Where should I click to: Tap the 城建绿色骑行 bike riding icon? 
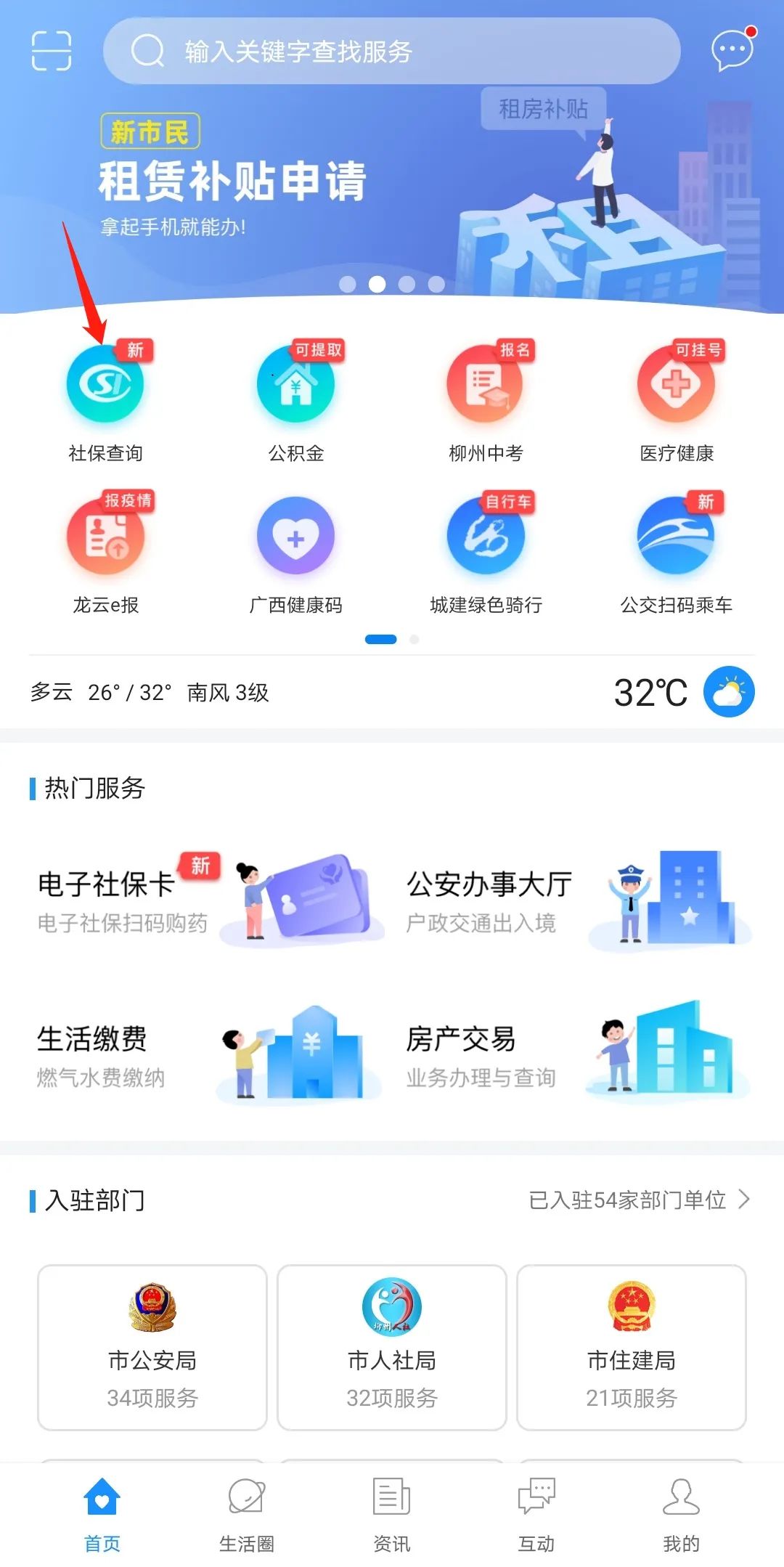[486, 537]
